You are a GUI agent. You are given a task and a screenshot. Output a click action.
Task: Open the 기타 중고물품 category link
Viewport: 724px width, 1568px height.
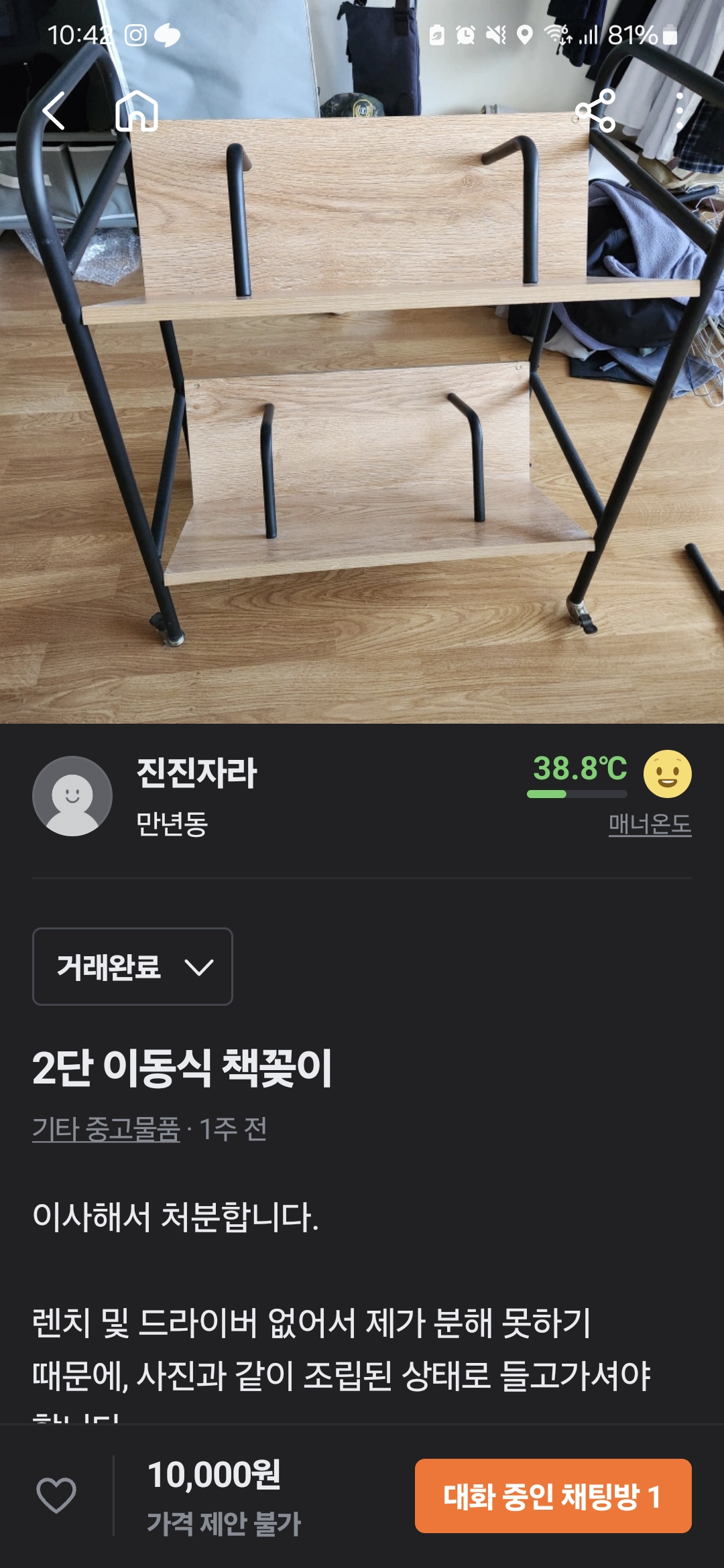coord(106,1129)
